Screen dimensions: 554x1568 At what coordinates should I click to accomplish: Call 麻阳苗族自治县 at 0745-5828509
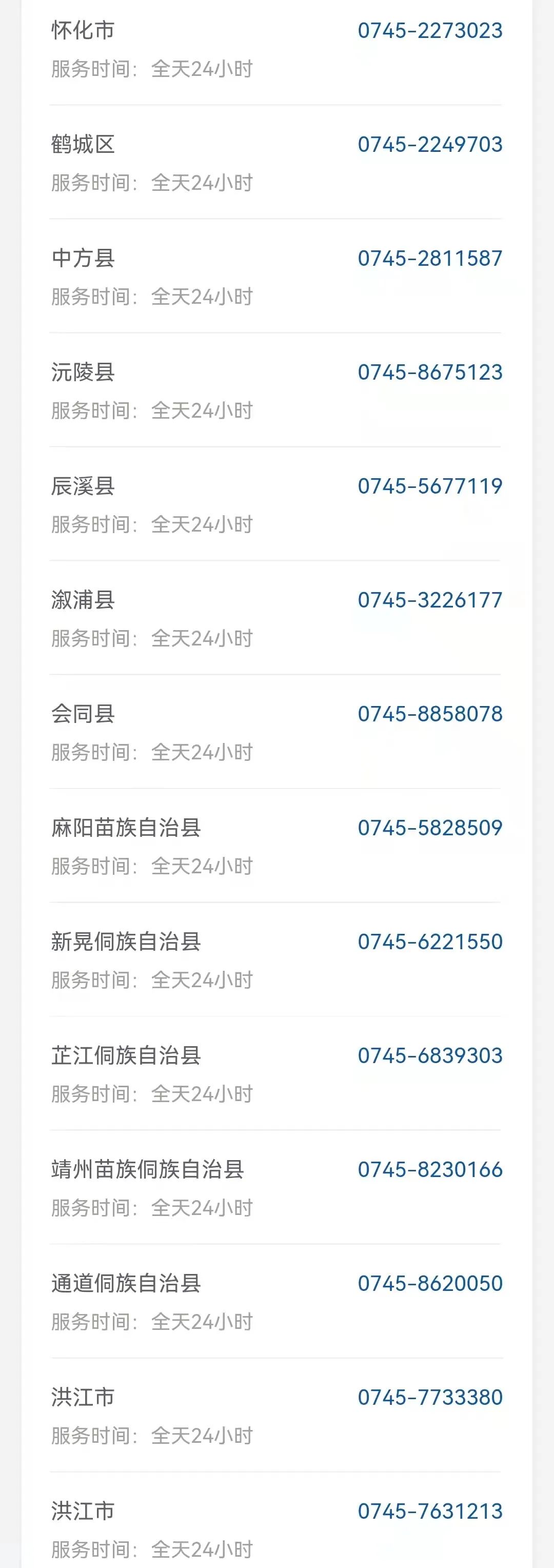point(430,827)
